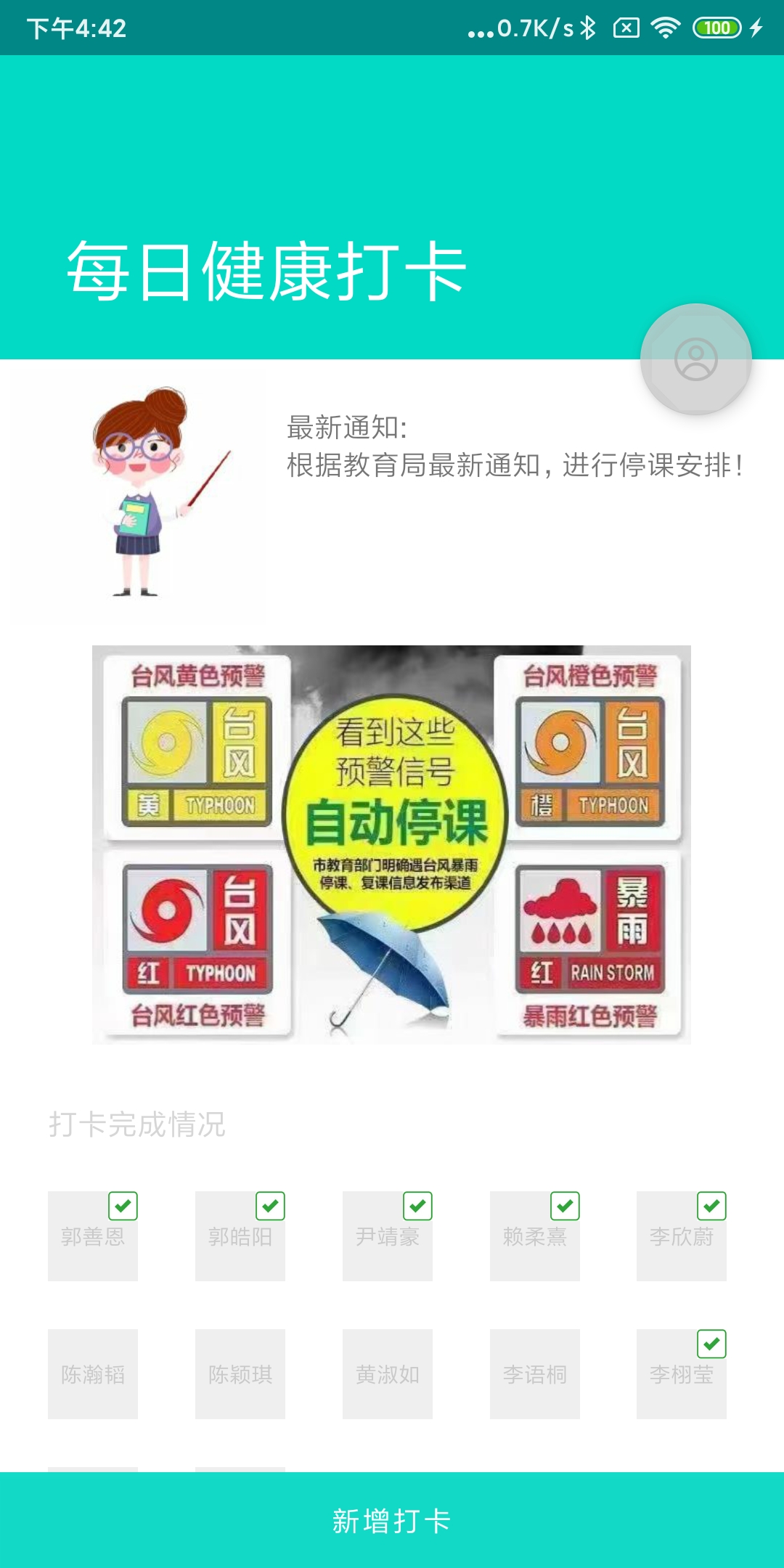
Task: Select student 陈瀚韬
Action: point(93,1374)
